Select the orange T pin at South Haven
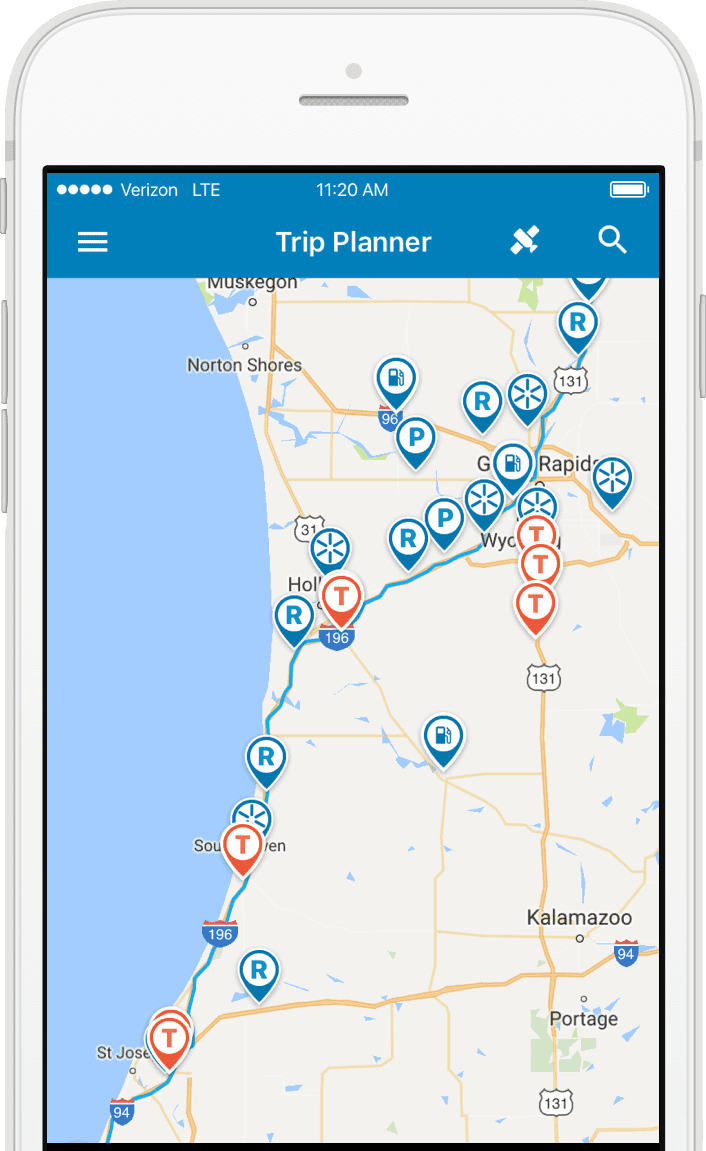 tap(241, 846)
